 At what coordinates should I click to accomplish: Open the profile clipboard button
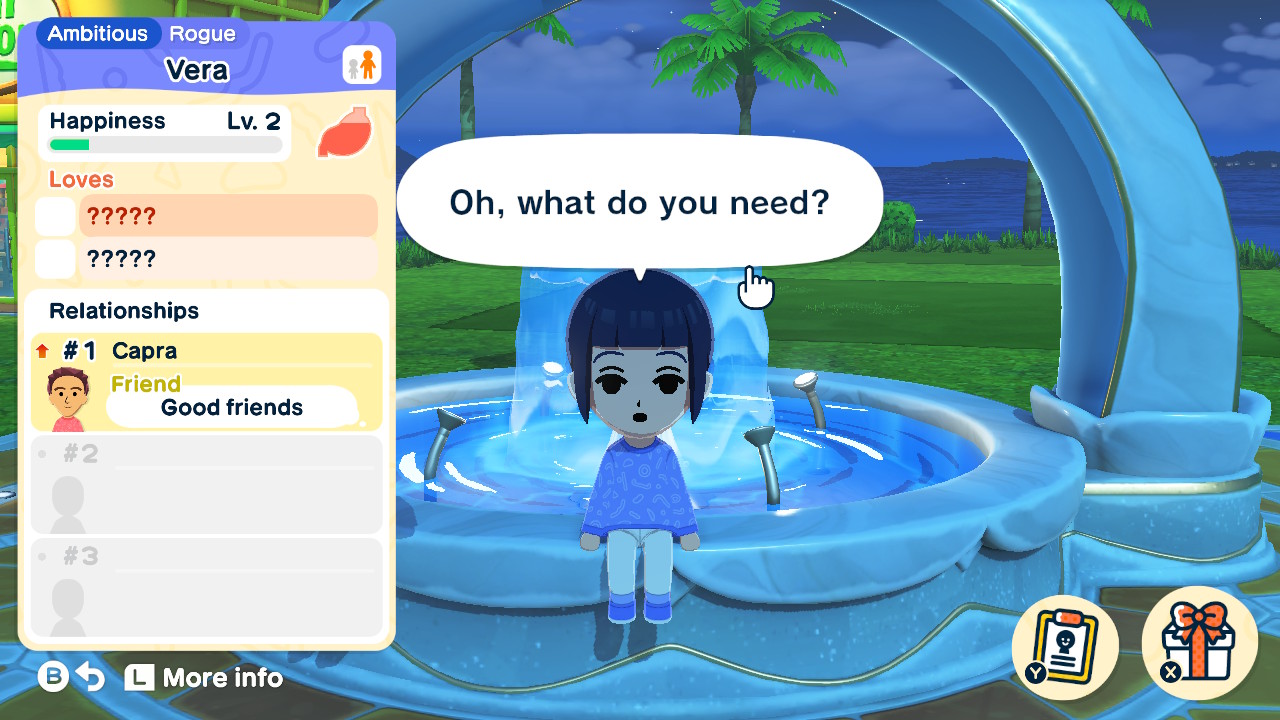coord(1068,642)
